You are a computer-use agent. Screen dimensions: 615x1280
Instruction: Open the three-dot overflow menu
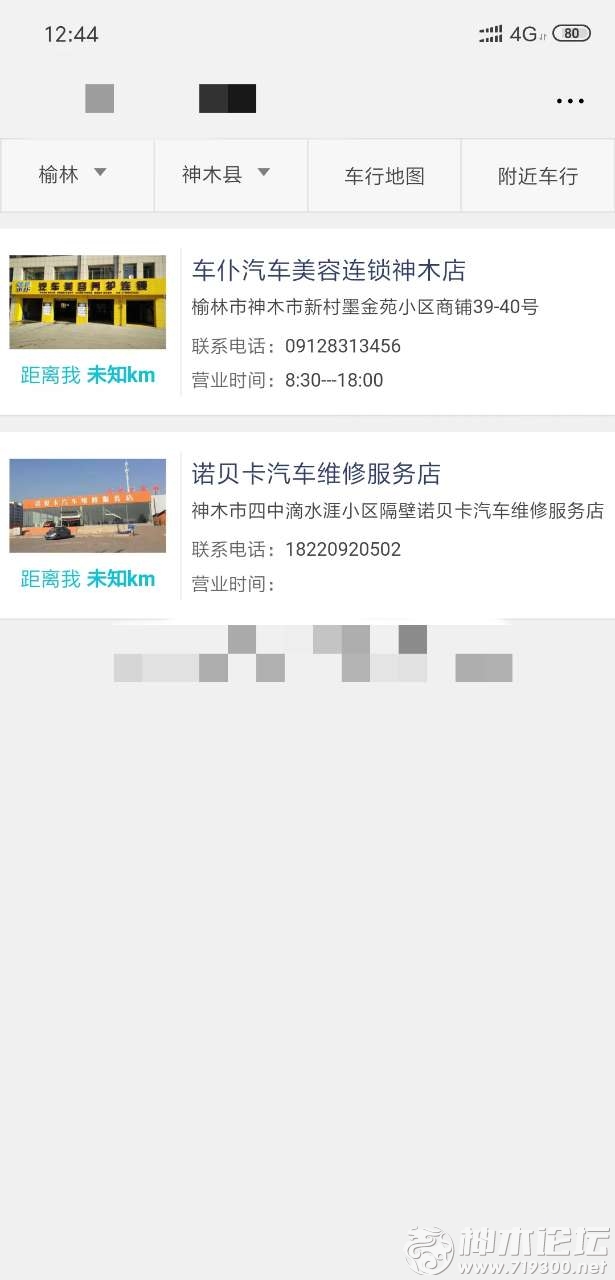tap(570, 101)
